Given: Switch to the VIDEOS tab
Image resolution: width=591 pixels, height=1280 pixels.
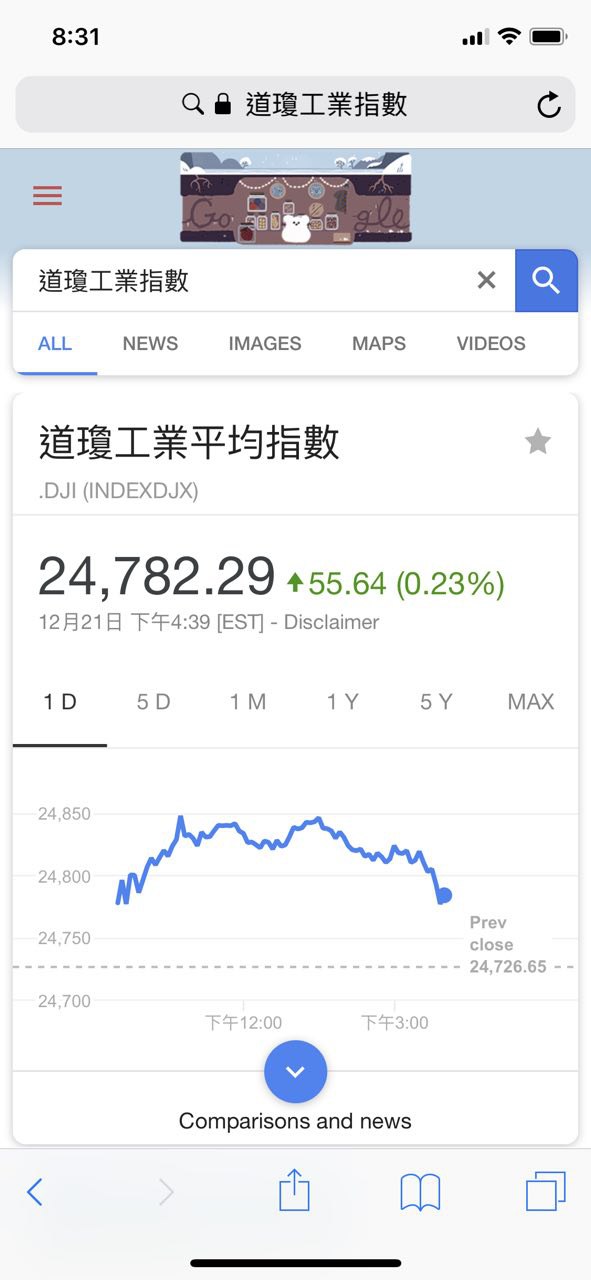Looking at the screenshot, I should (x=491, y=343).
